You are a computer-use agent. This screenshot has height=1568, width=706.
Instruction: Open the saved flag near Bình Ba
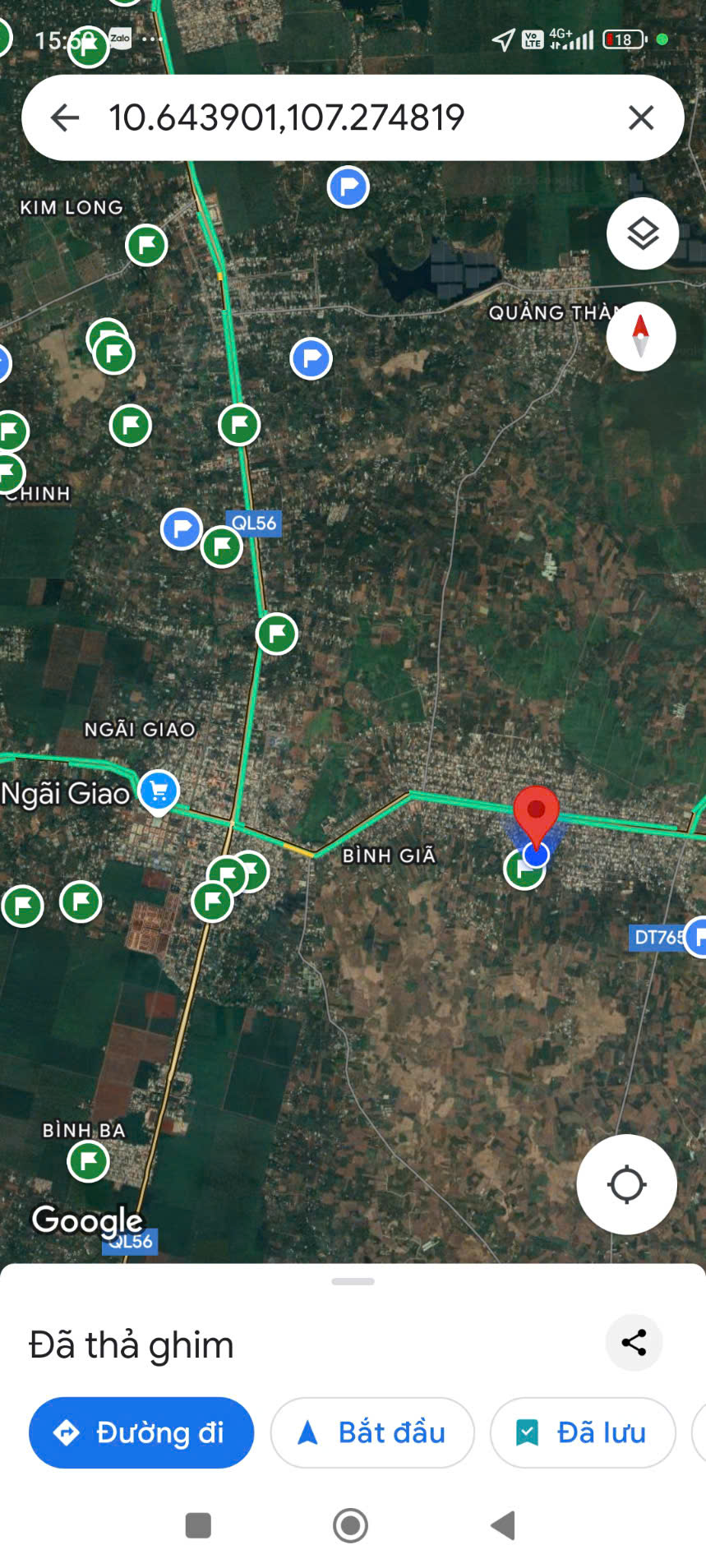[x=89, y=1160]
